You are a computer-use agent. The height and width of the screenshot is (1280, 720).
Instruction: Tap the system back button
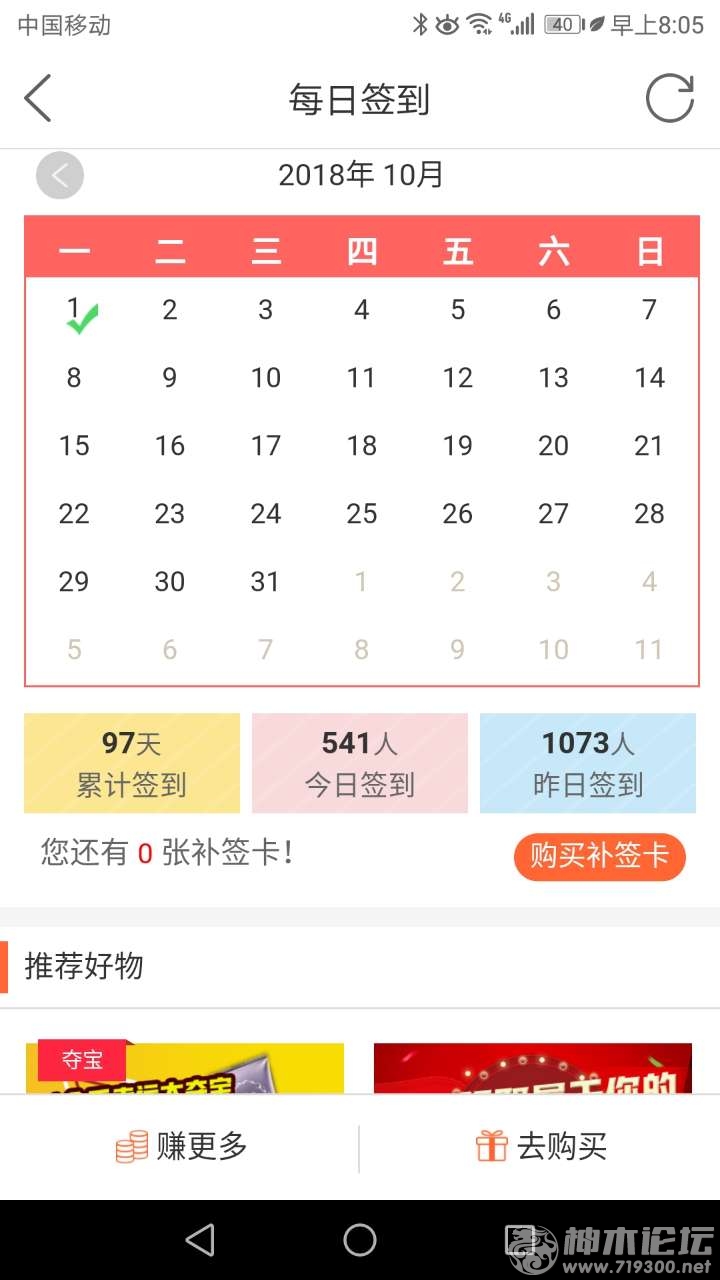coord(200,1240)
